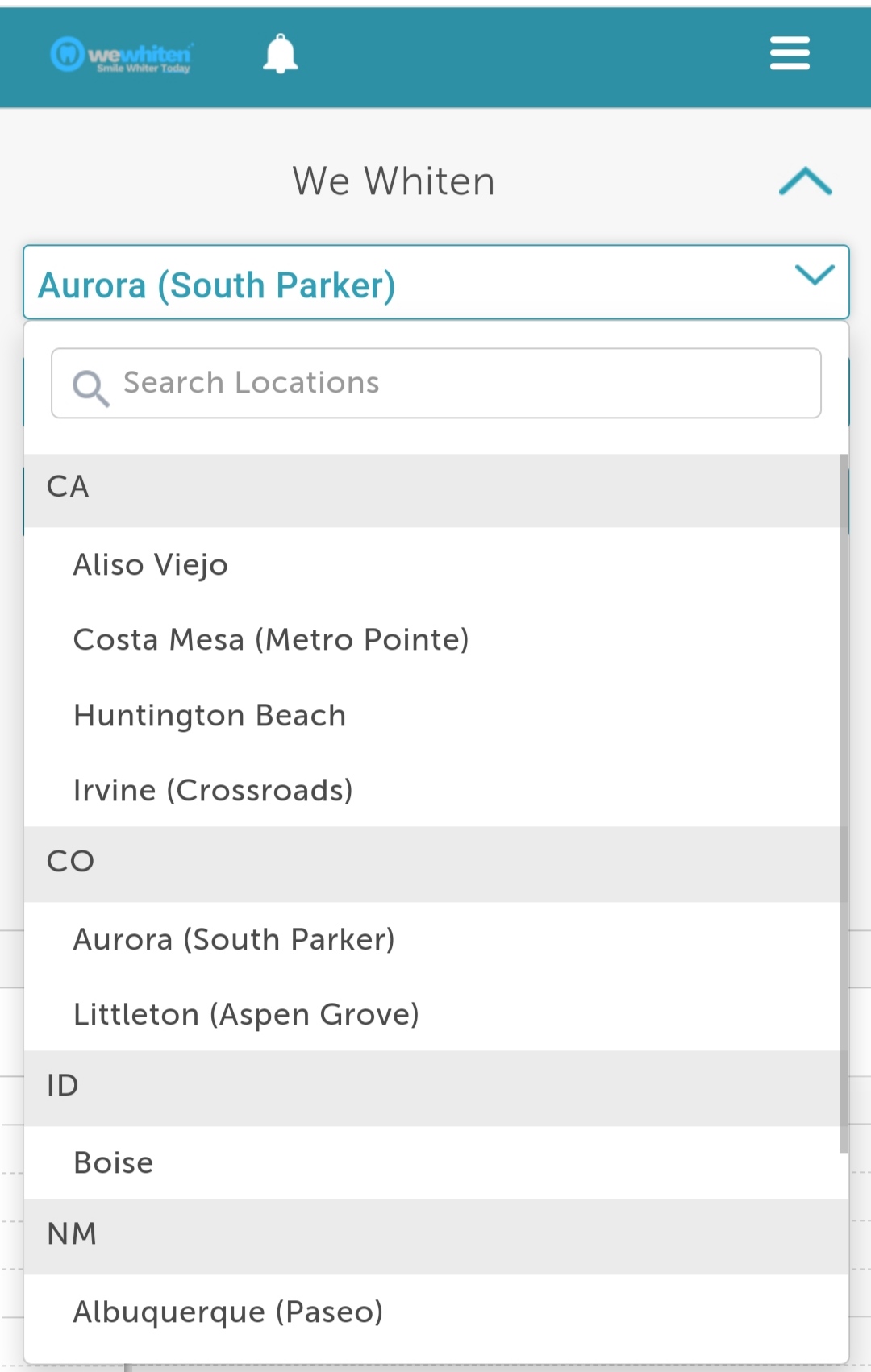Select the Boise location
The height and width of the screenshot is (1372, 871).
click(114, 1163)
